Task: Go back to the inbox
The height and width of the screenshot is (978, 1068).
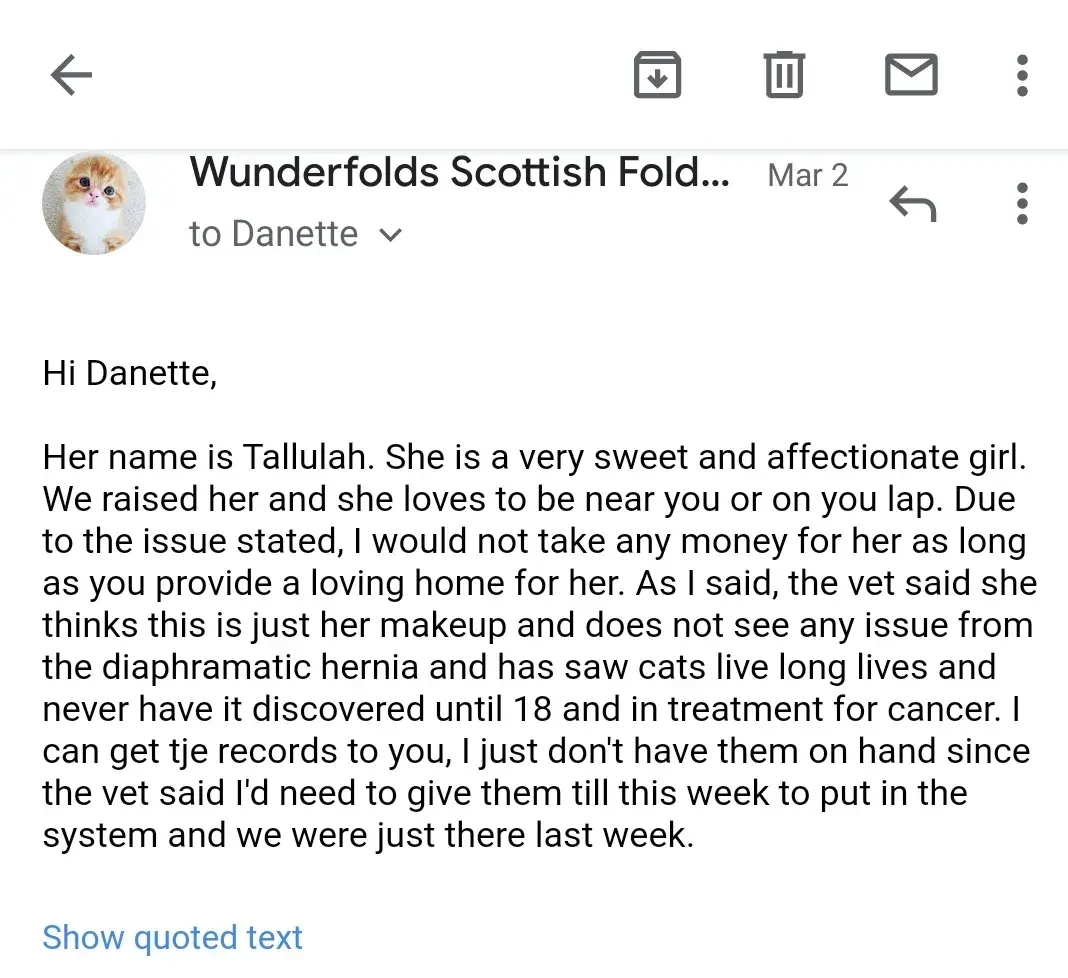Action: pyautogui.click(x=71, y=75)
